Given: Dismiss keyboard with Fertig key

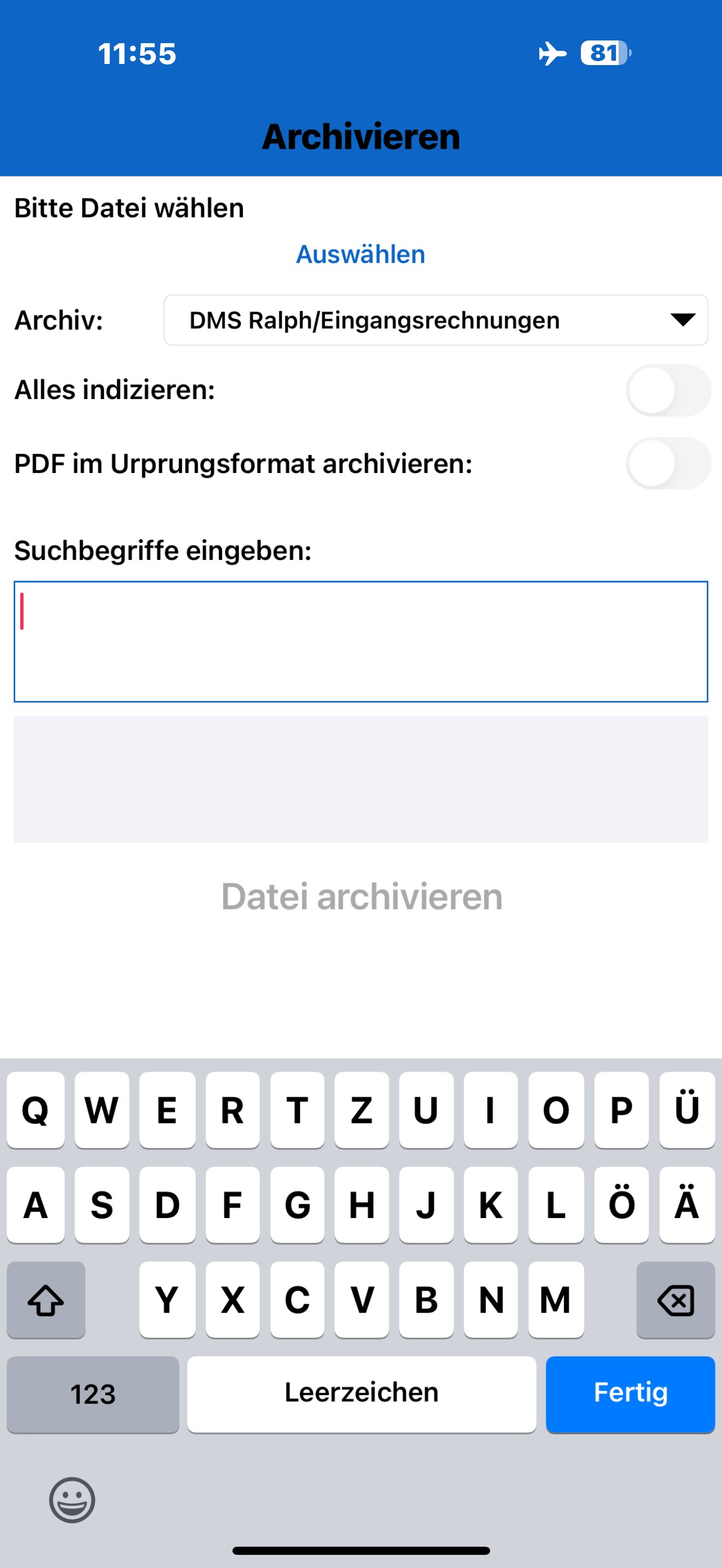Looking at the screenshot, I should click(x=630, y=1393).
